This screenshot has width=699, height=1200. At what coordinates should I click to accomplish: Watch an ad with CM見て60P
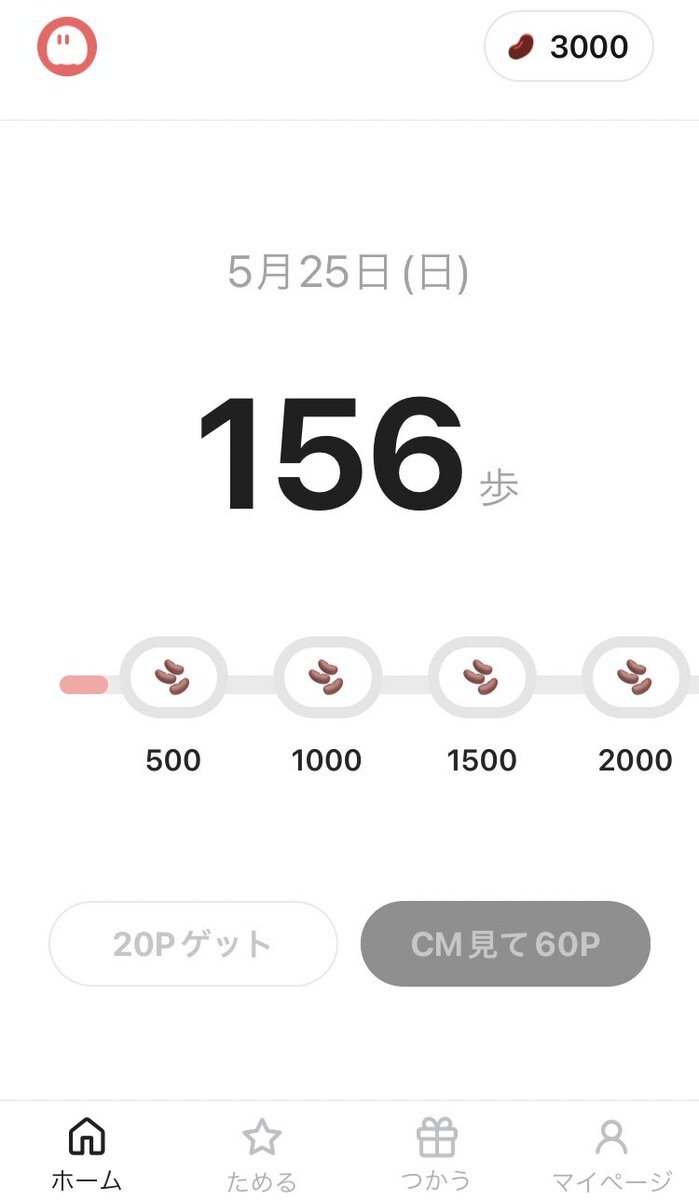pos(505,944)
